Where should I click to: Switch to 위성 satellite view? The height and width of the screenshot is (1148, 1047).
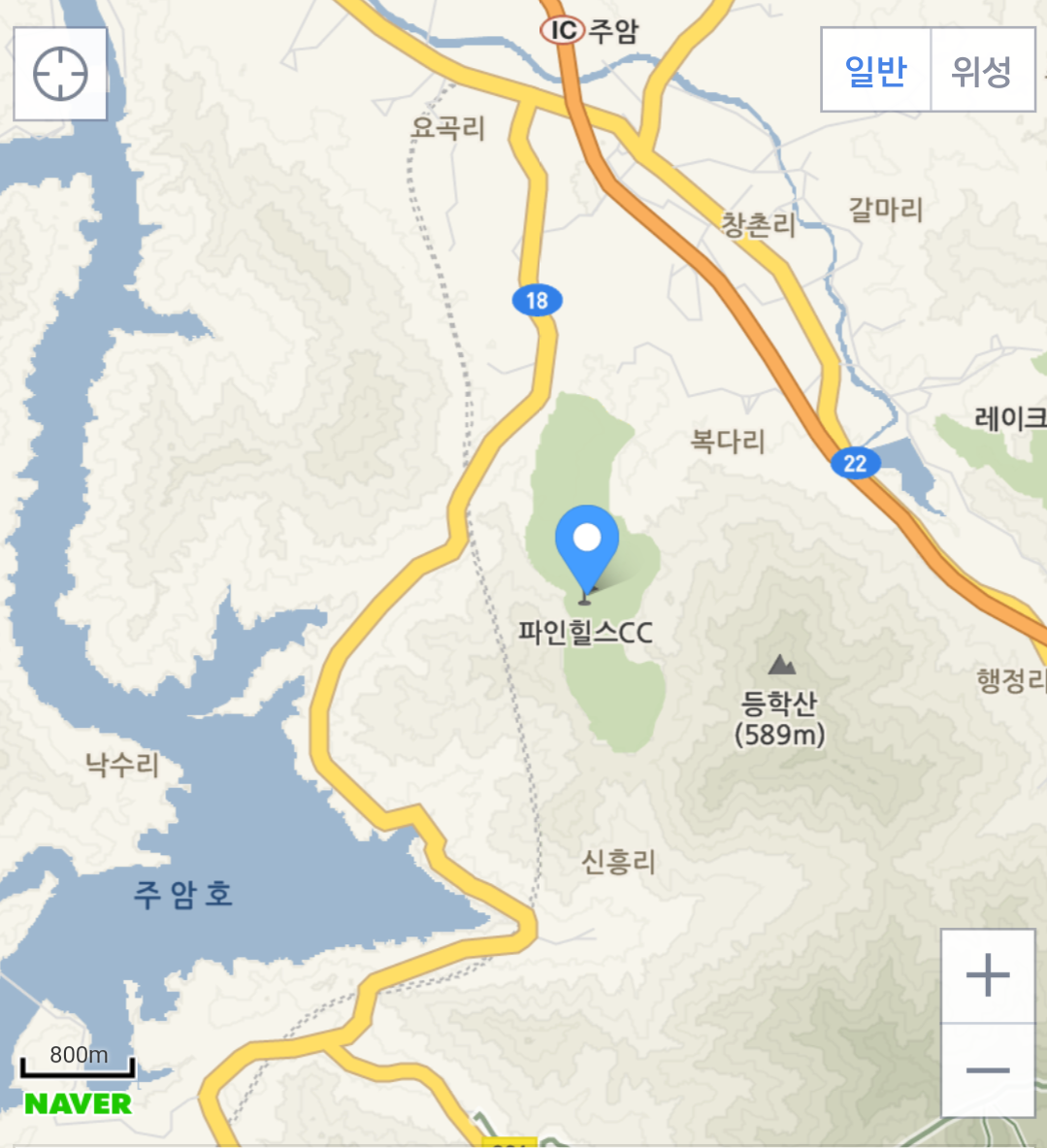click(x=981, y=70)
